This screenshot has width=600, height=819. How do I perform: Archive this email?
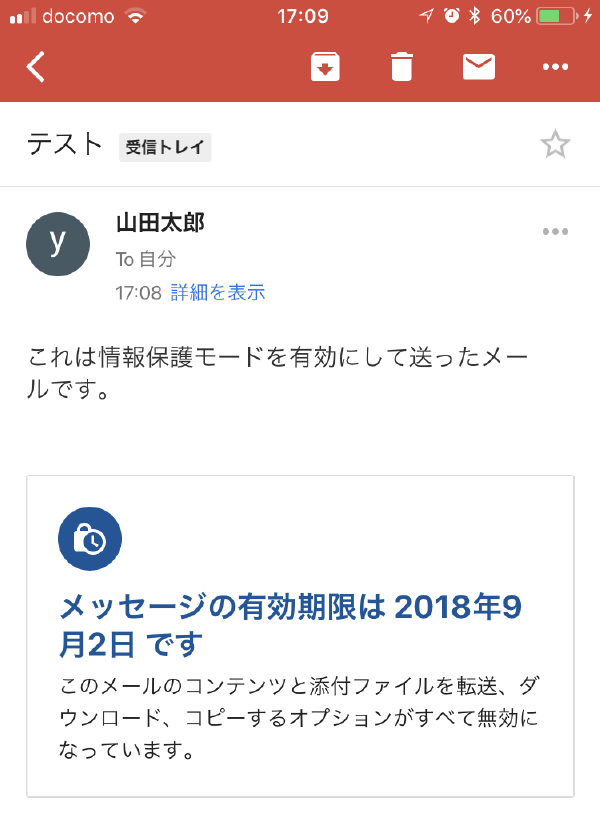tap(325, 67)
